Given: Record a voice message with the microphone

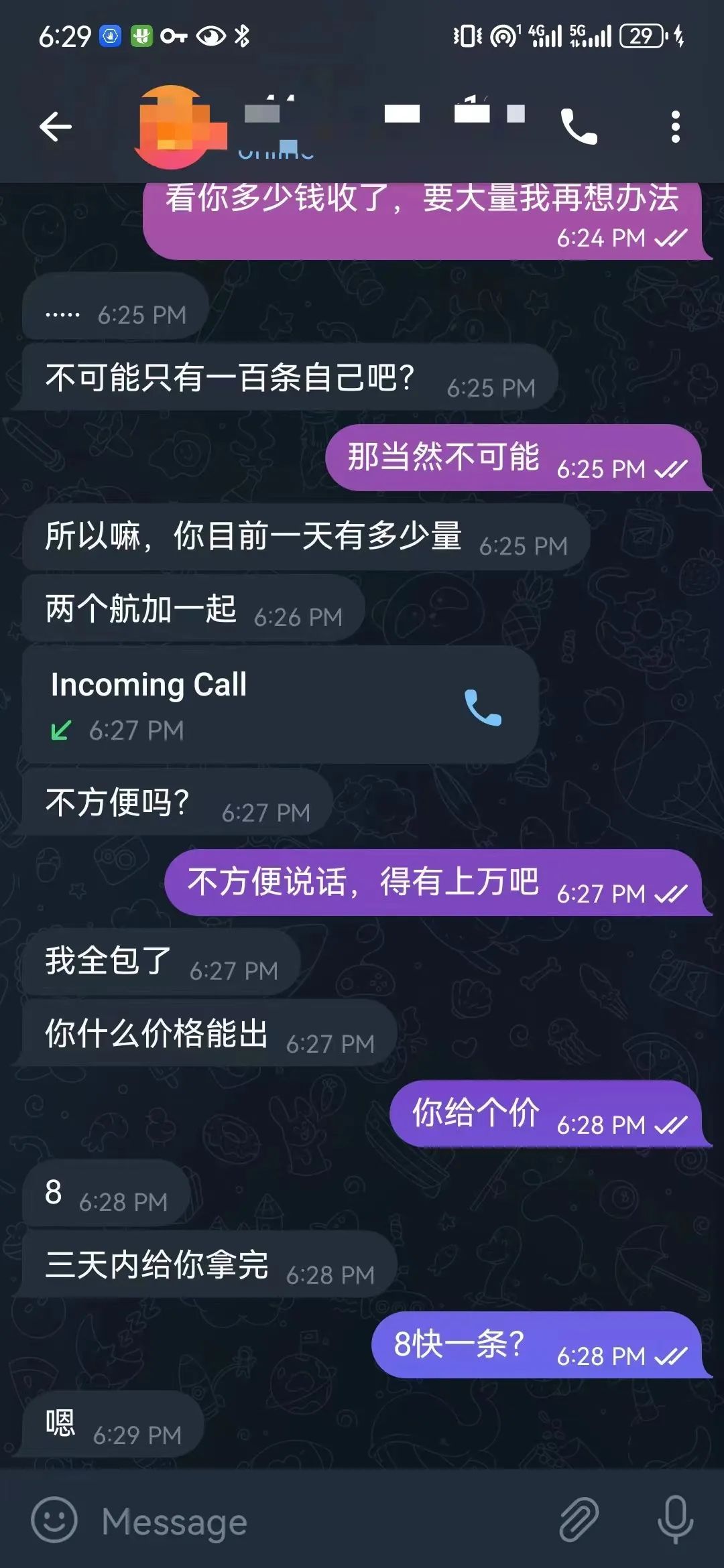Looking at the screenshot, I should (x=675, y=1520).
